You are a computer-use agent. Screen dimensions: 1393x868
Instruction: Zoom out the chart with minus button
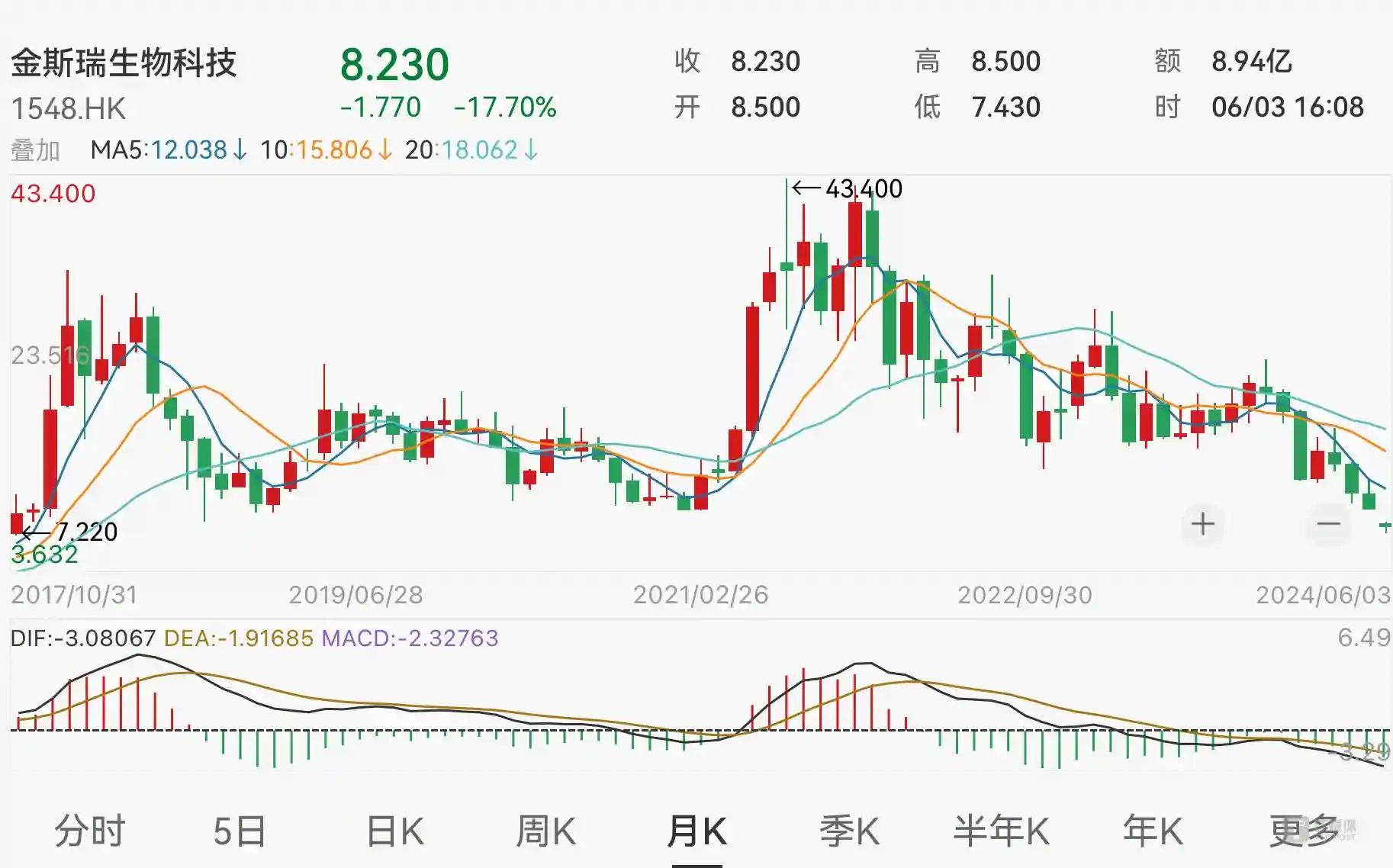[1328, 524]
